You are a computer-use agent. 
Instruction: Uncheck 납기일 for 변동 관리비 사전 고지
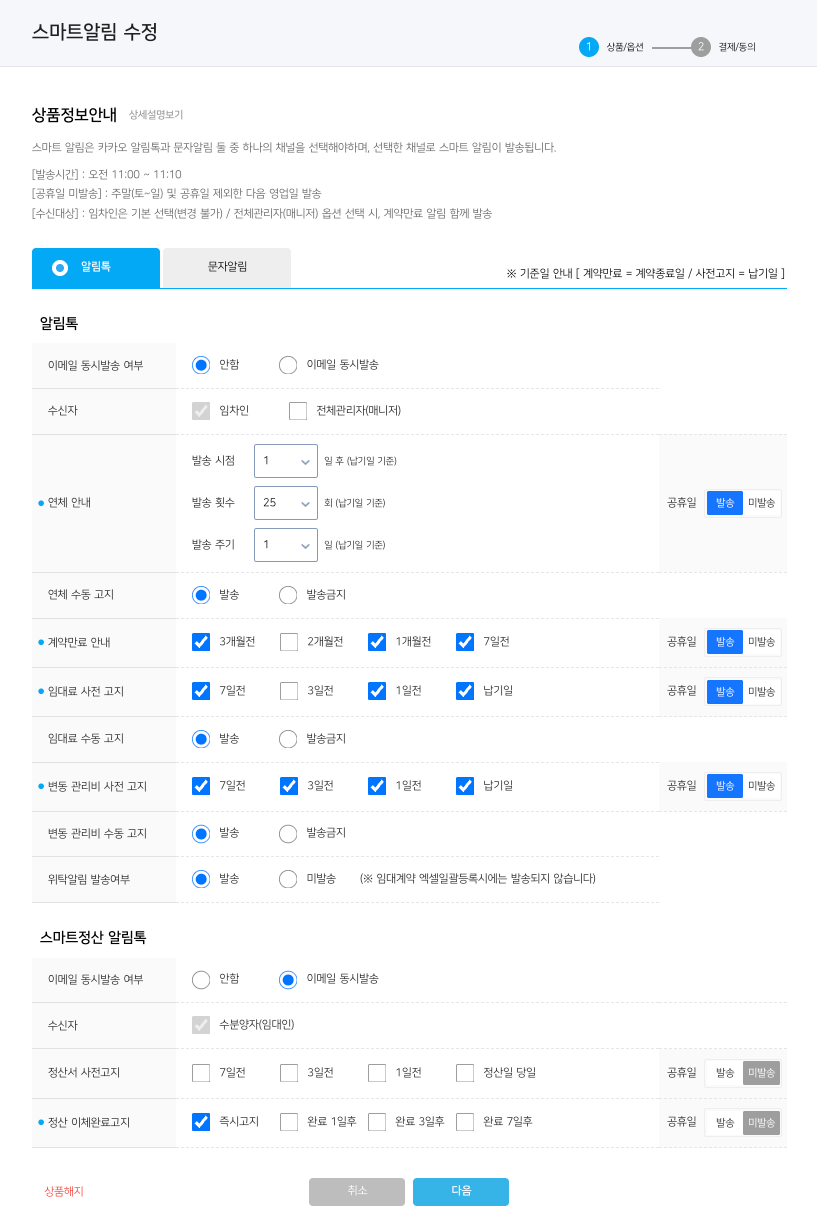[465, 786]
